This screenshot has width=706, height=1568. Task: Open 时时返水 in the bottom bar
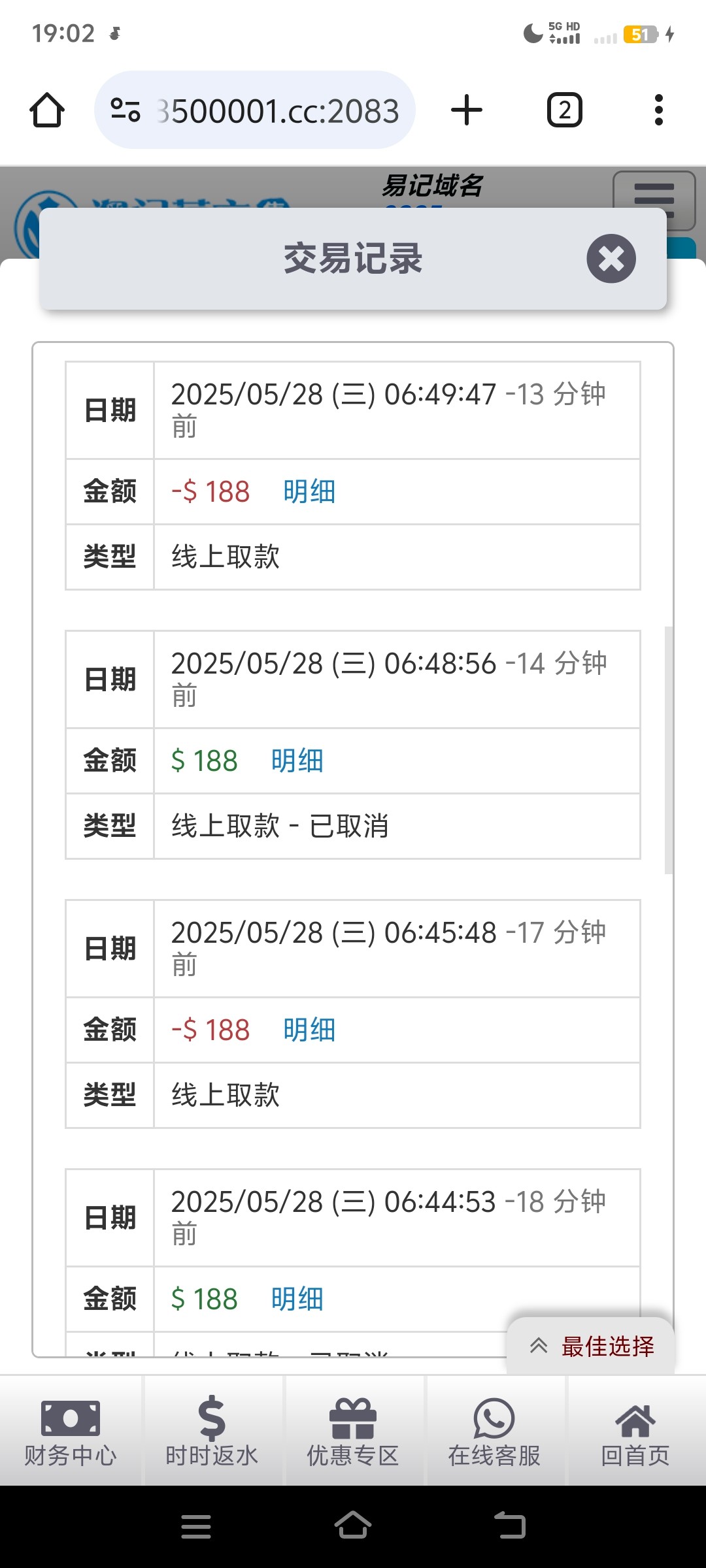click(212, 1430)
